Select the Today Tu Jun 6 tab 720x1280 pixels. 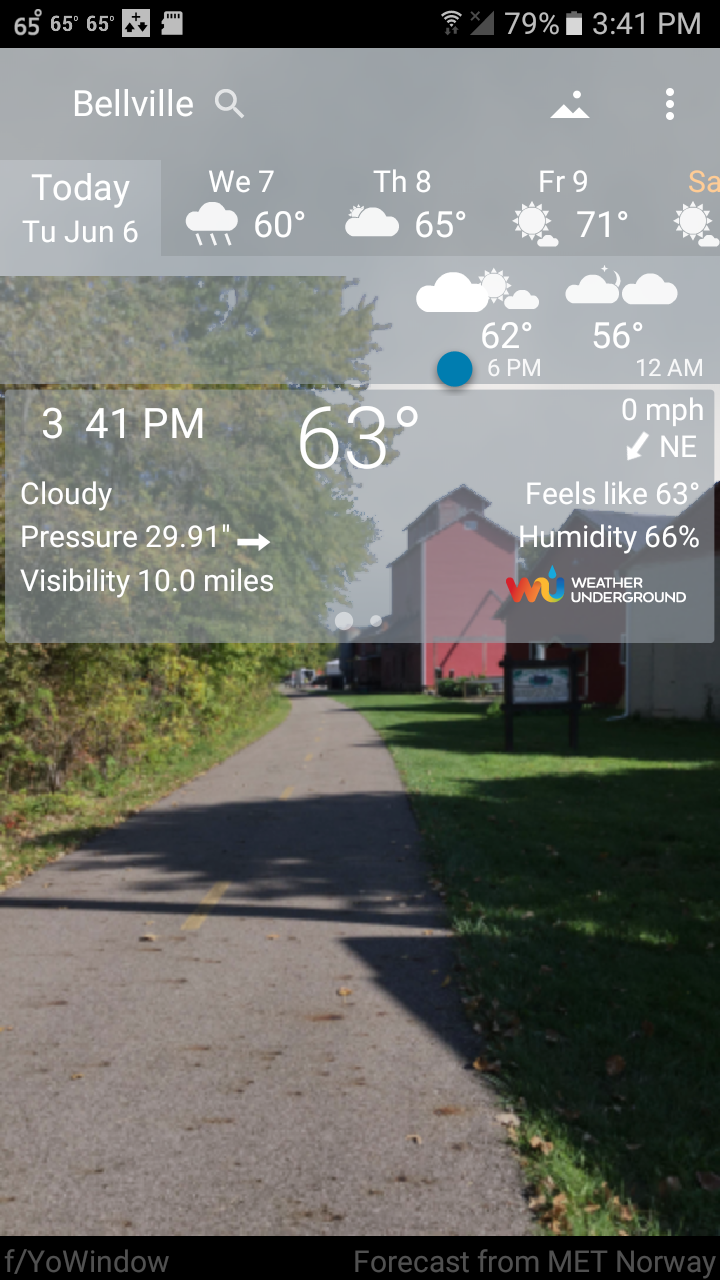coord(81,208)
